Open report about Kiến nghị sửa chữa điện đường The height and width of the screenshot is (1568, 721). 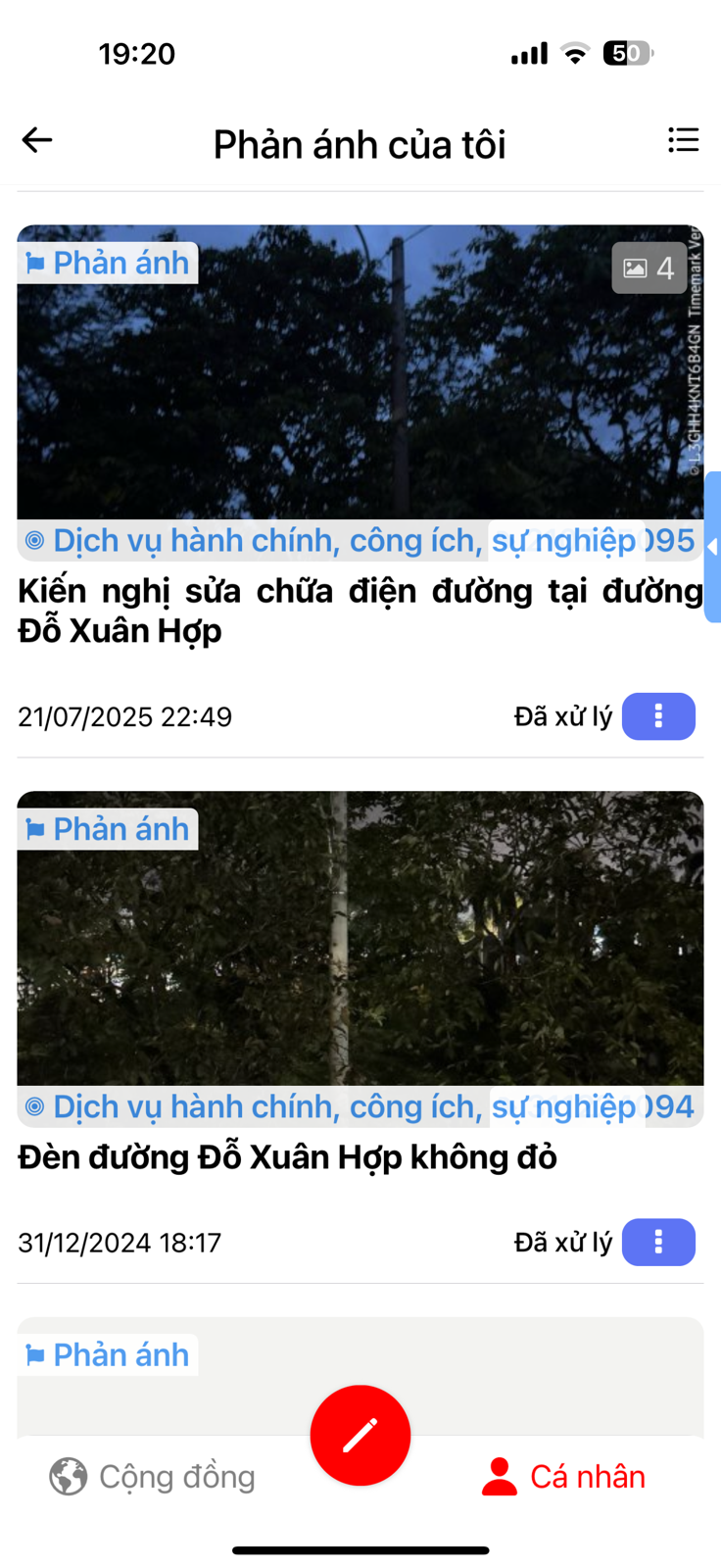click(x=360, y=611)
